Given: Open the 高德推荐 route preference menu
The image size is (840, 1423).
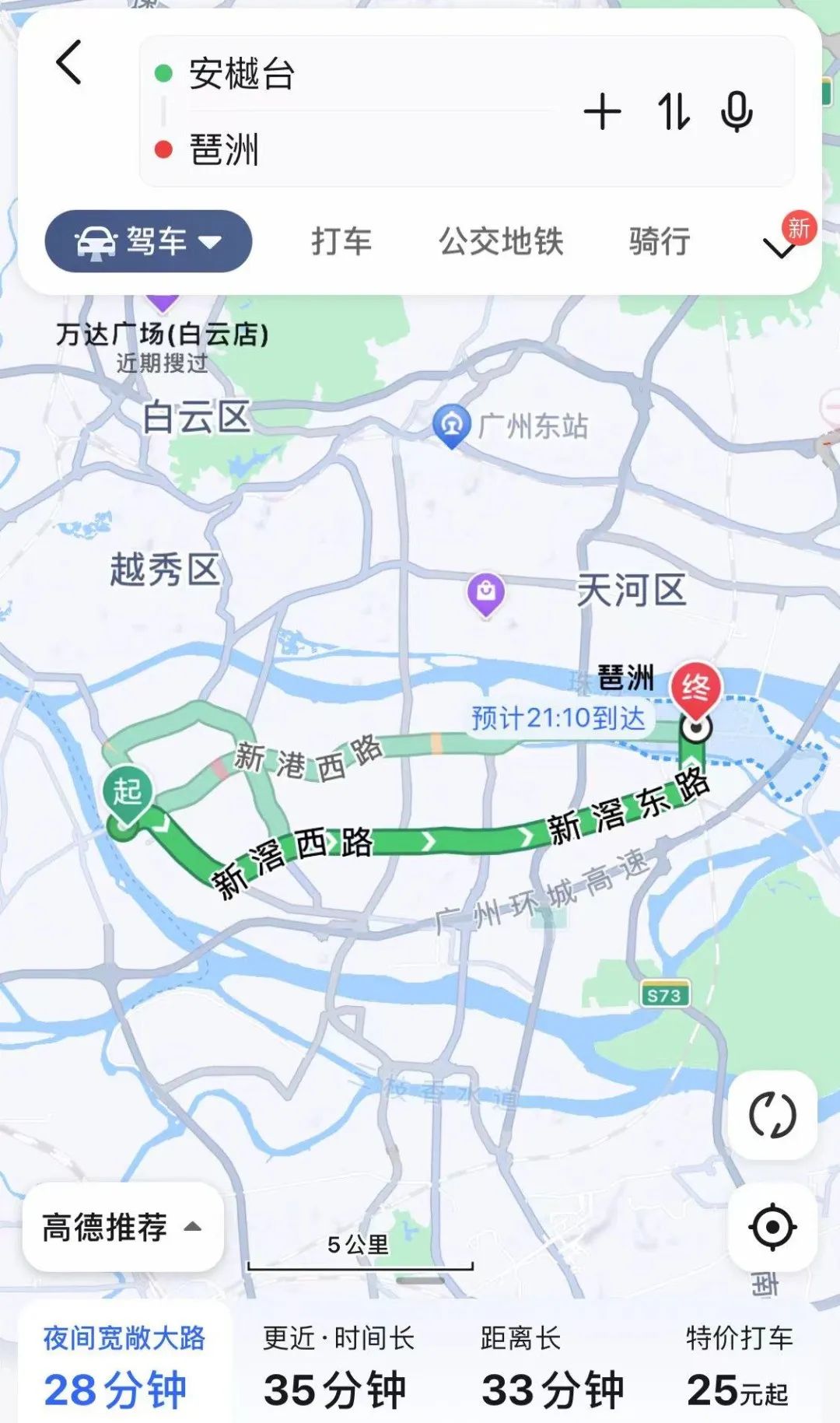Looking at the screenshot, I should tap(123, 1227).
